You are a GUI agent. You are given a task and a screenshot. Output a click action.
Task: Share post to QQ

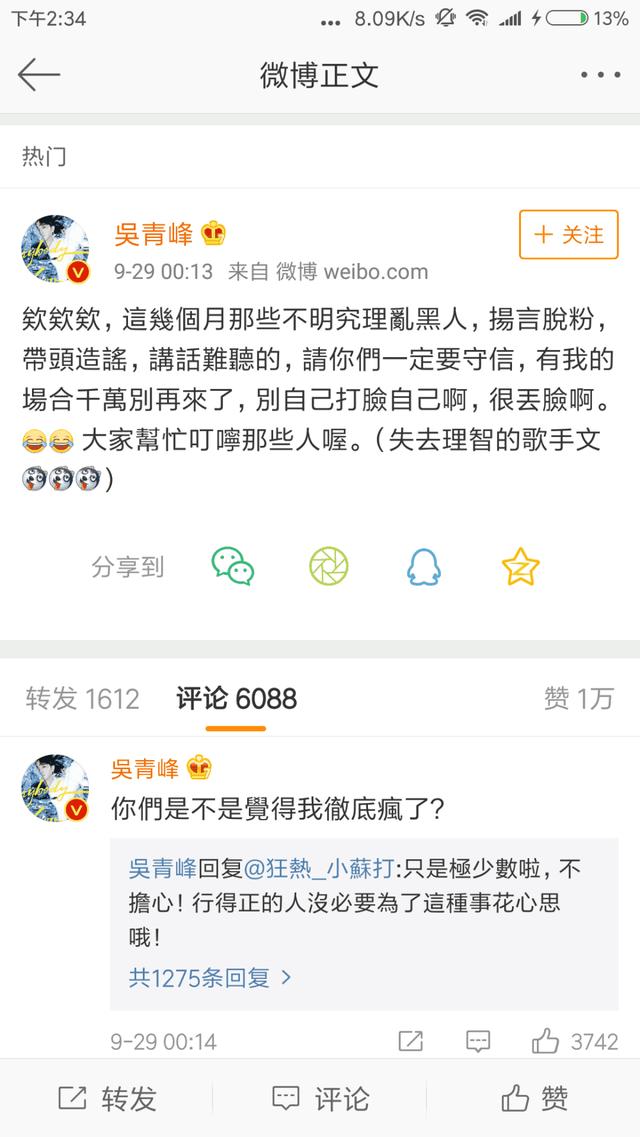pyautogui.click(x=424, y=567)
